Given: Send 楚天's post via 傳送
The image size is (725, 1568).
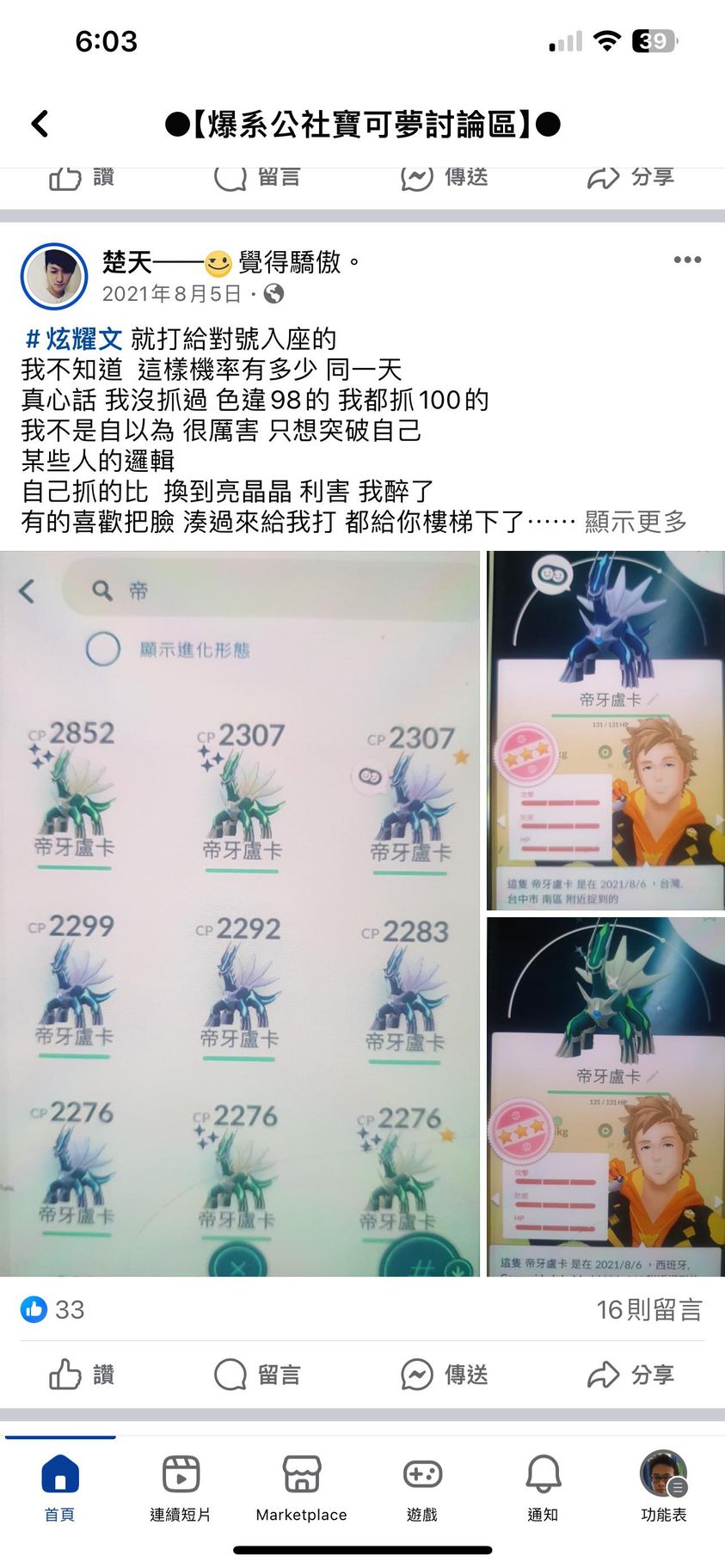Looking at the screenshot, I should [444, 1375].
